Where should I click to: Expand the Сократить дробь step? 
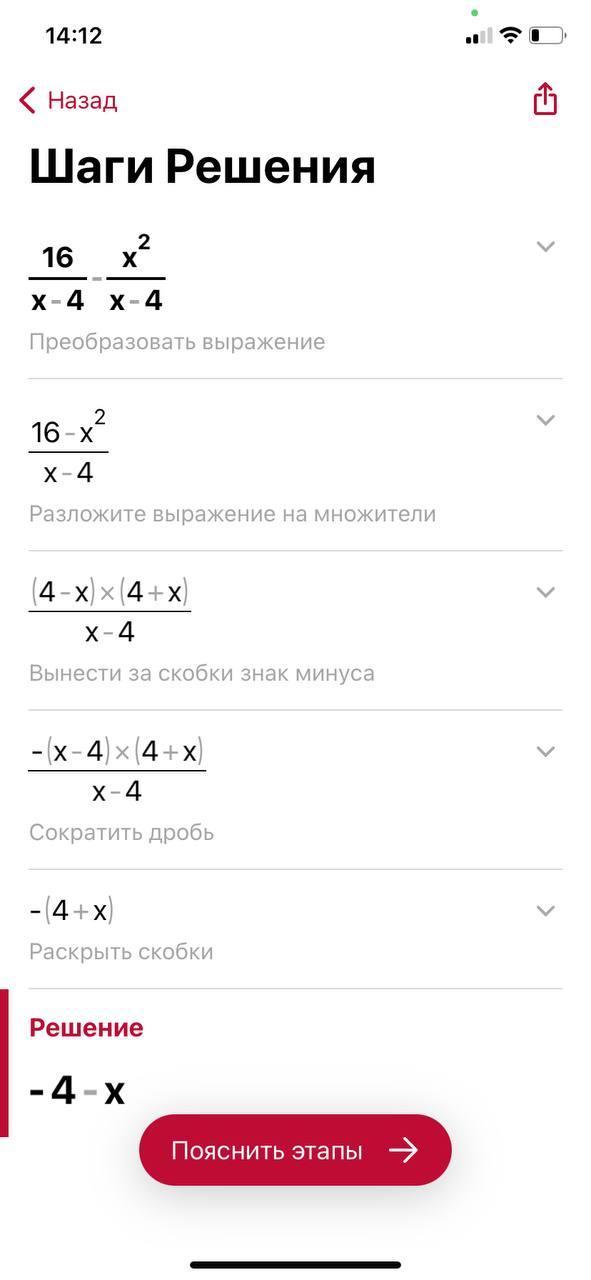coord(545,751)
